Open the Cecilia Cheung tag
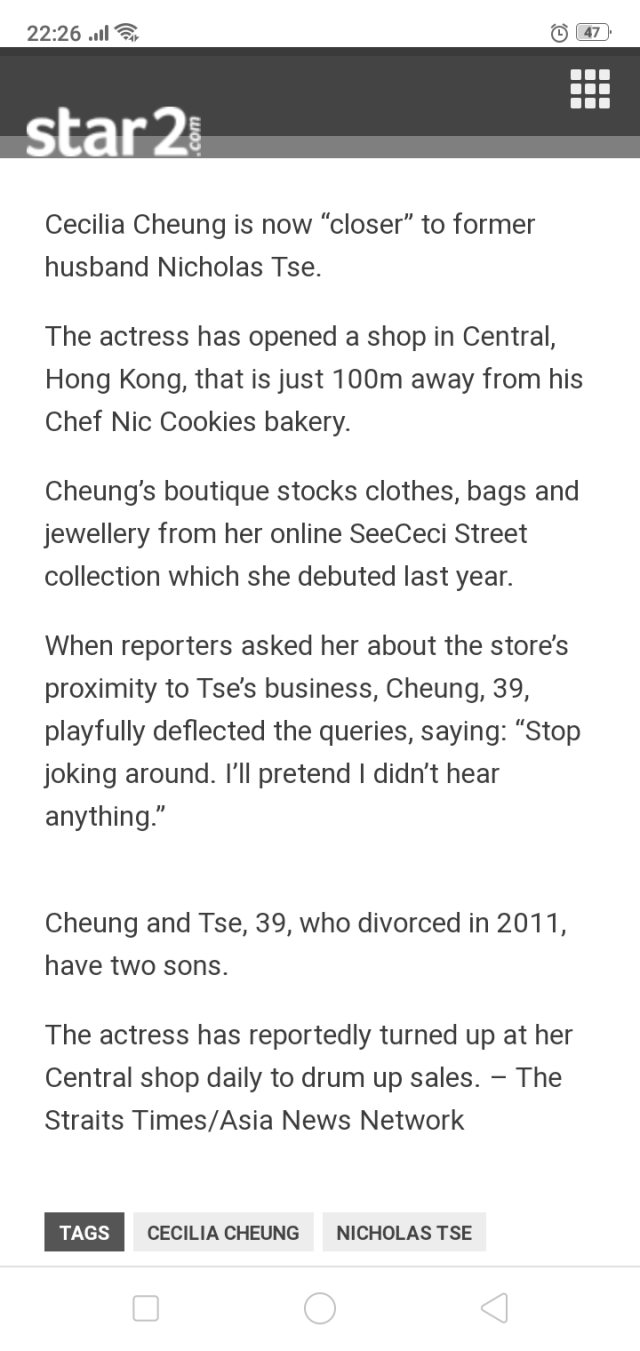This screenshot has height=1351, width=640. [x=223, y=1232]
